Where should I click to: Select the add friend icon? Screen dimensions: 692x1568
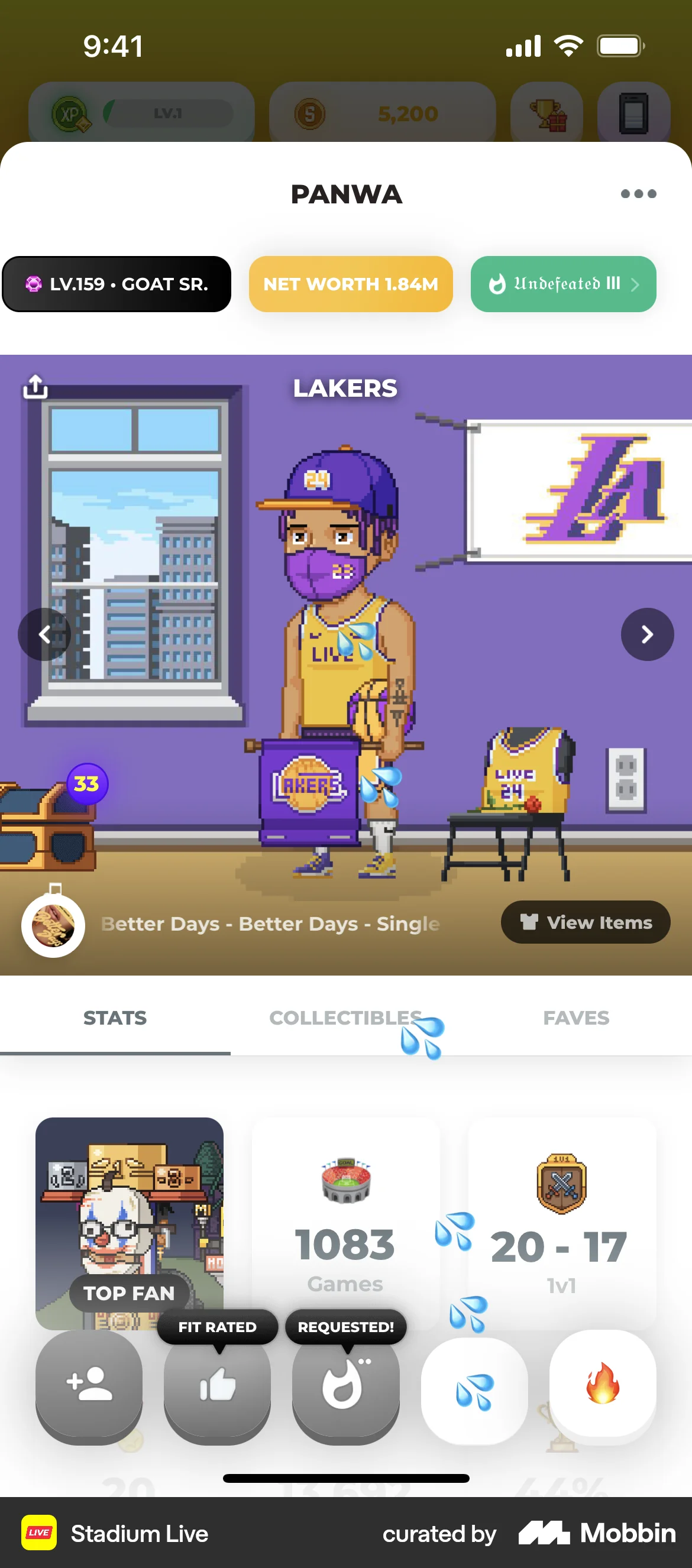tap(88, 1389)
